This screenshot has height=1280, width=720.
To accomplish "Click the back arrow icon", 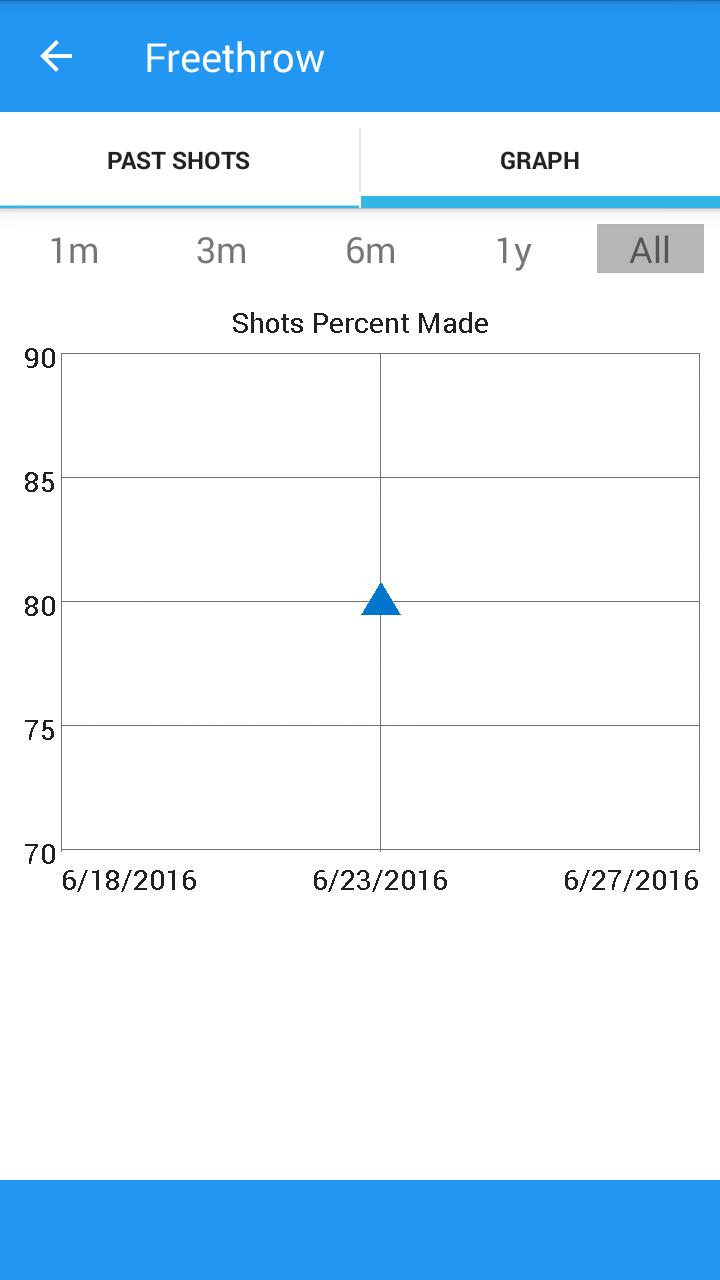I will pyautogui.click(x=55, y=57).
